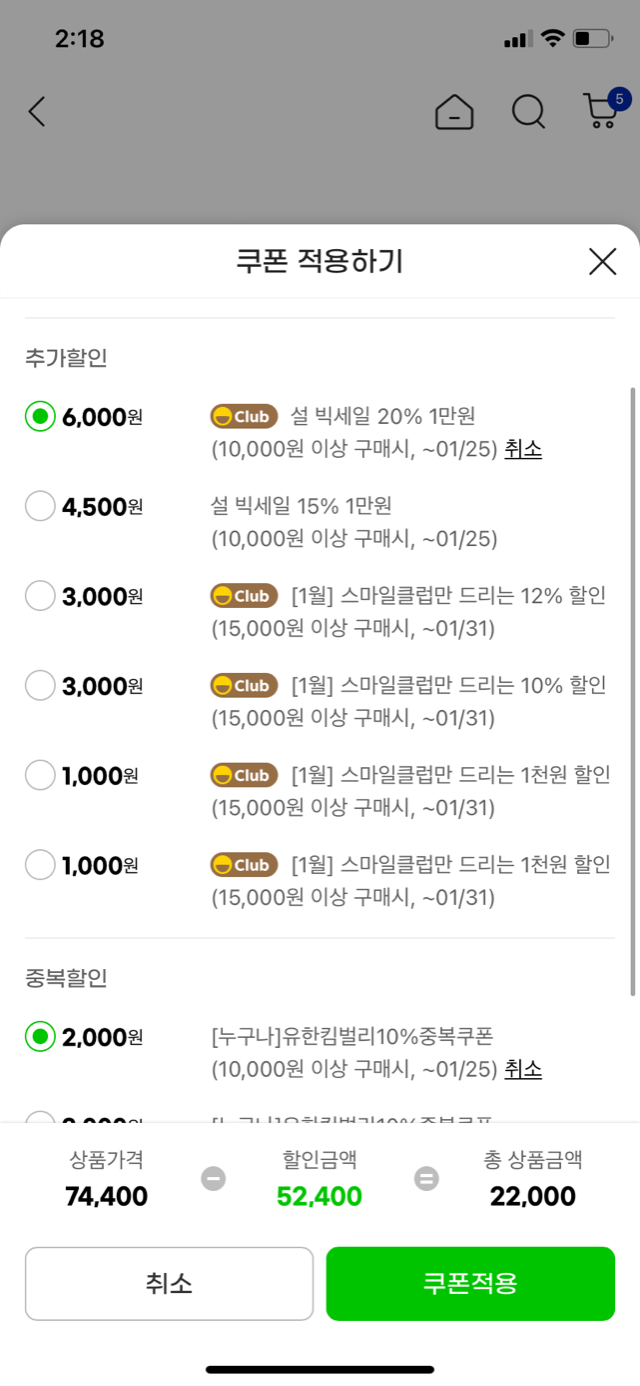
Task: Choose the 3,000원 스마일클럽 12% 할인 coupon
Action: pyautogui.click(x=40, y=596)
